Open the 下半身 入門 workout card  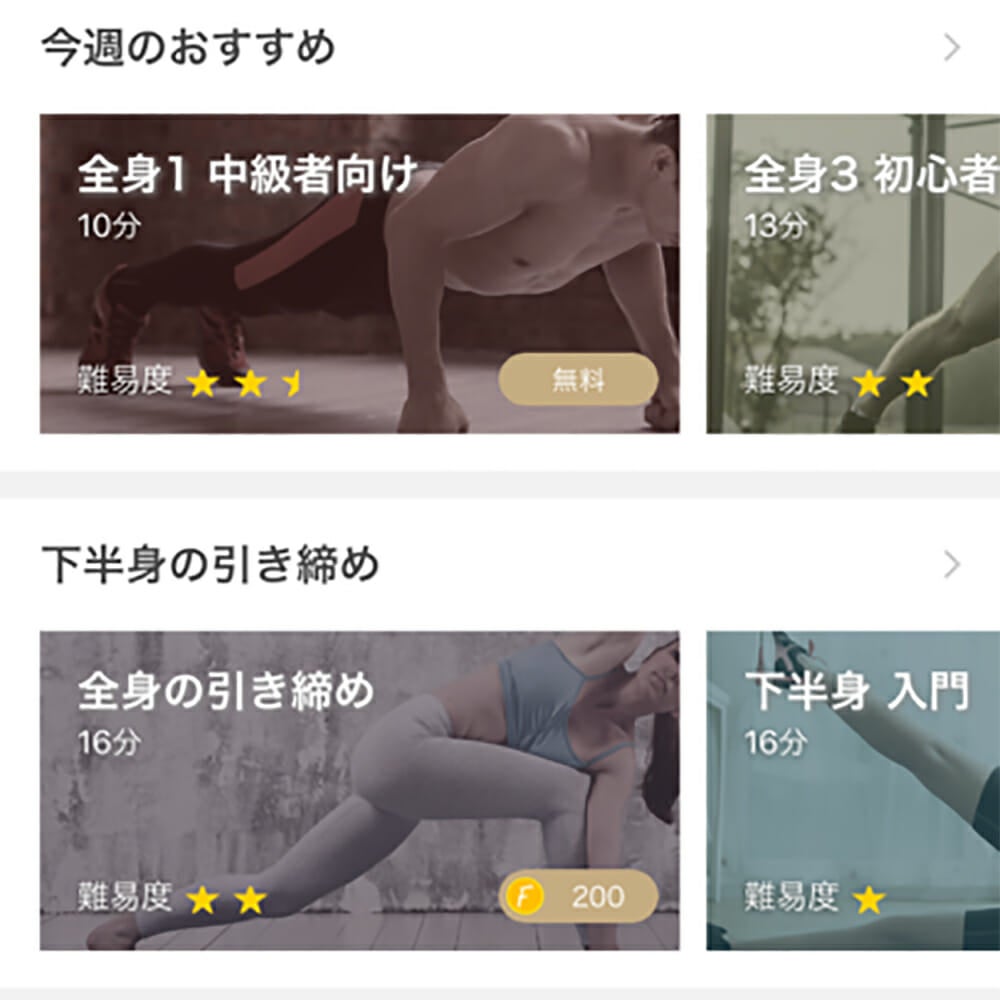tap(853, 790)
